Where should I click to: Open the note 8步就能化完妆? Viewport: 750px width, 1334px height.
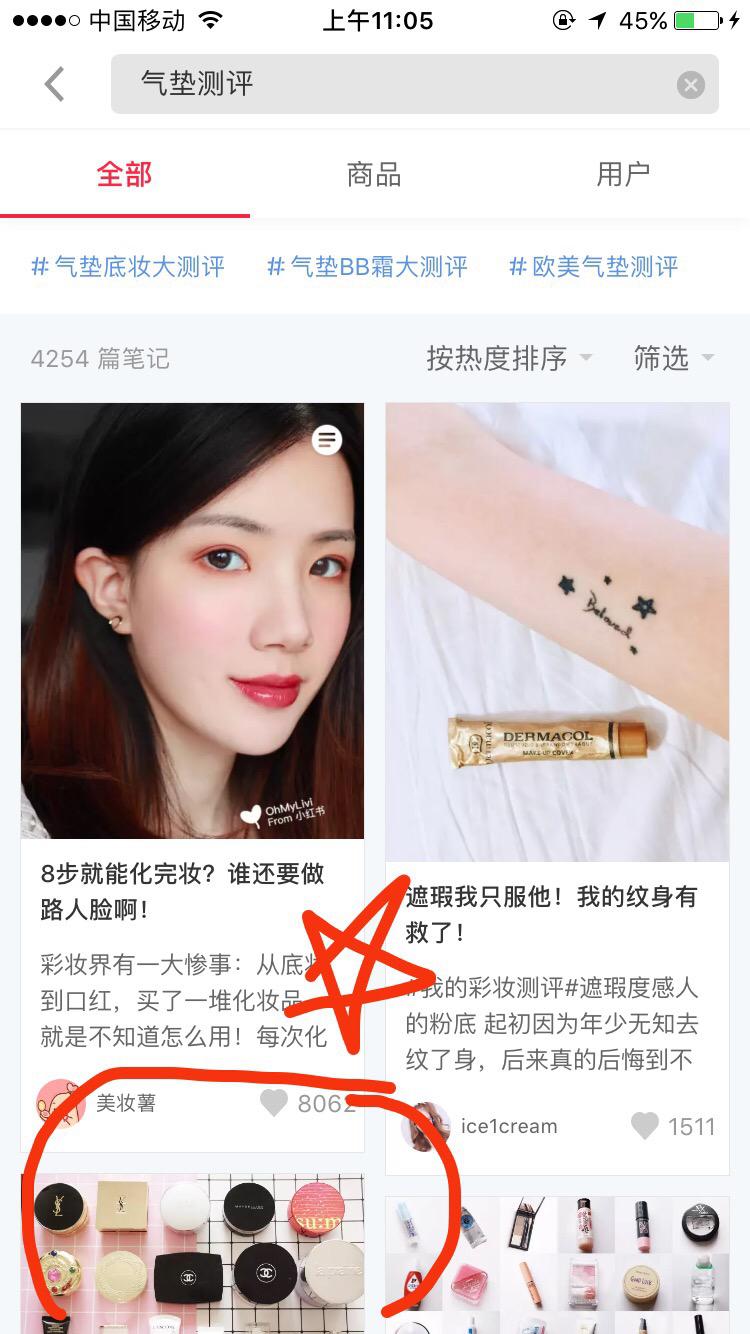click(x=192, y=620)
